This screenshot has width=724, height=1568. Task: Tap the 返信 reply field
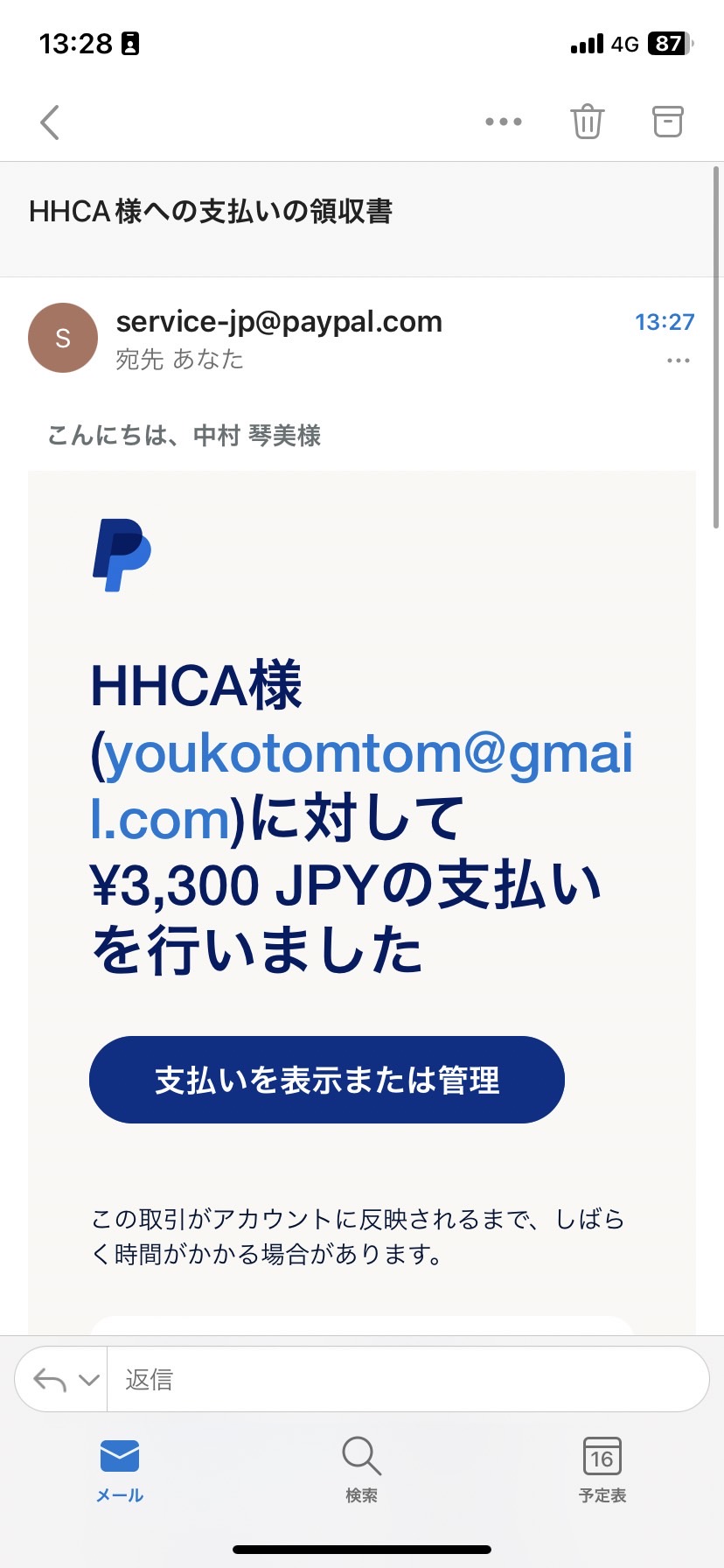407,1379
